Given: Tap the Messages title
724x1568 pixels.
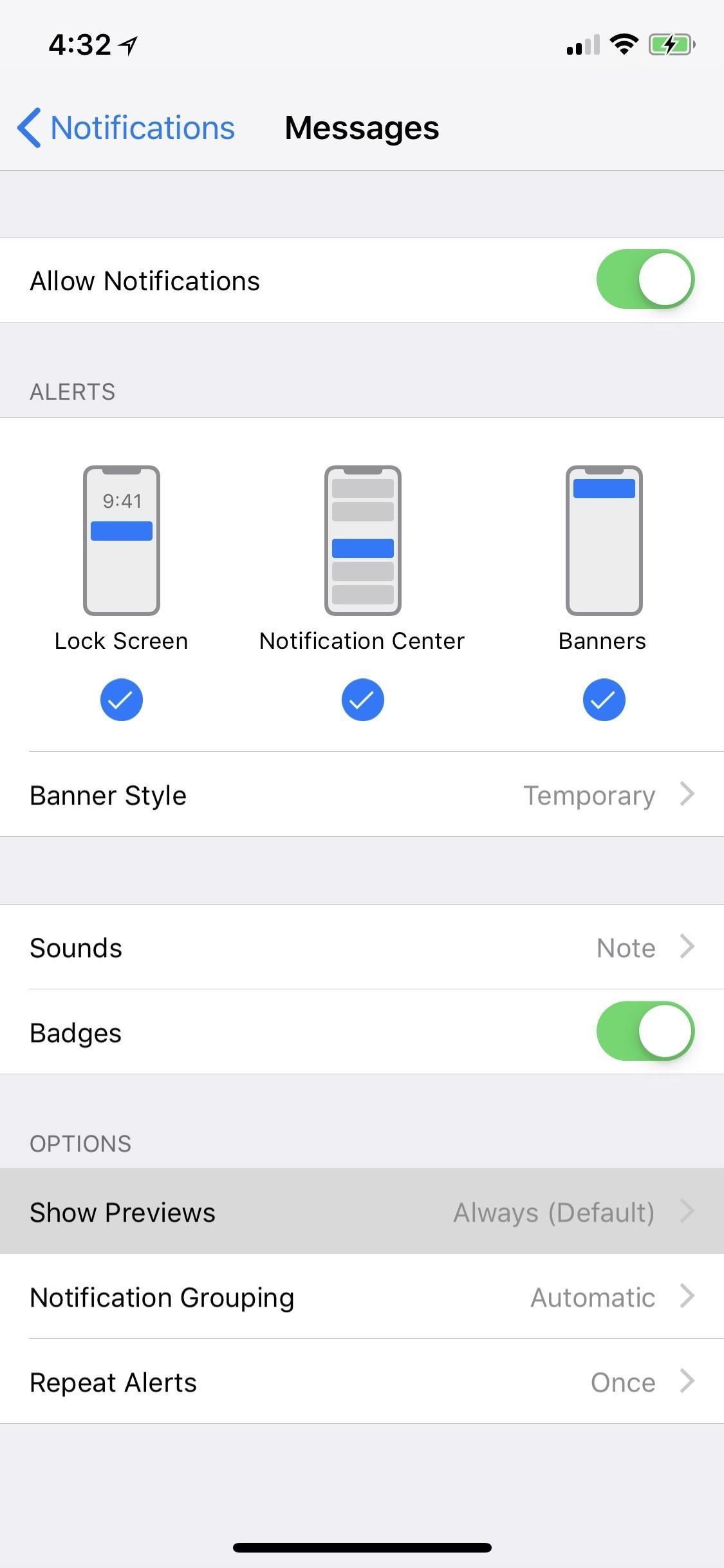Looking at the screenshot, I should point(361,127).
